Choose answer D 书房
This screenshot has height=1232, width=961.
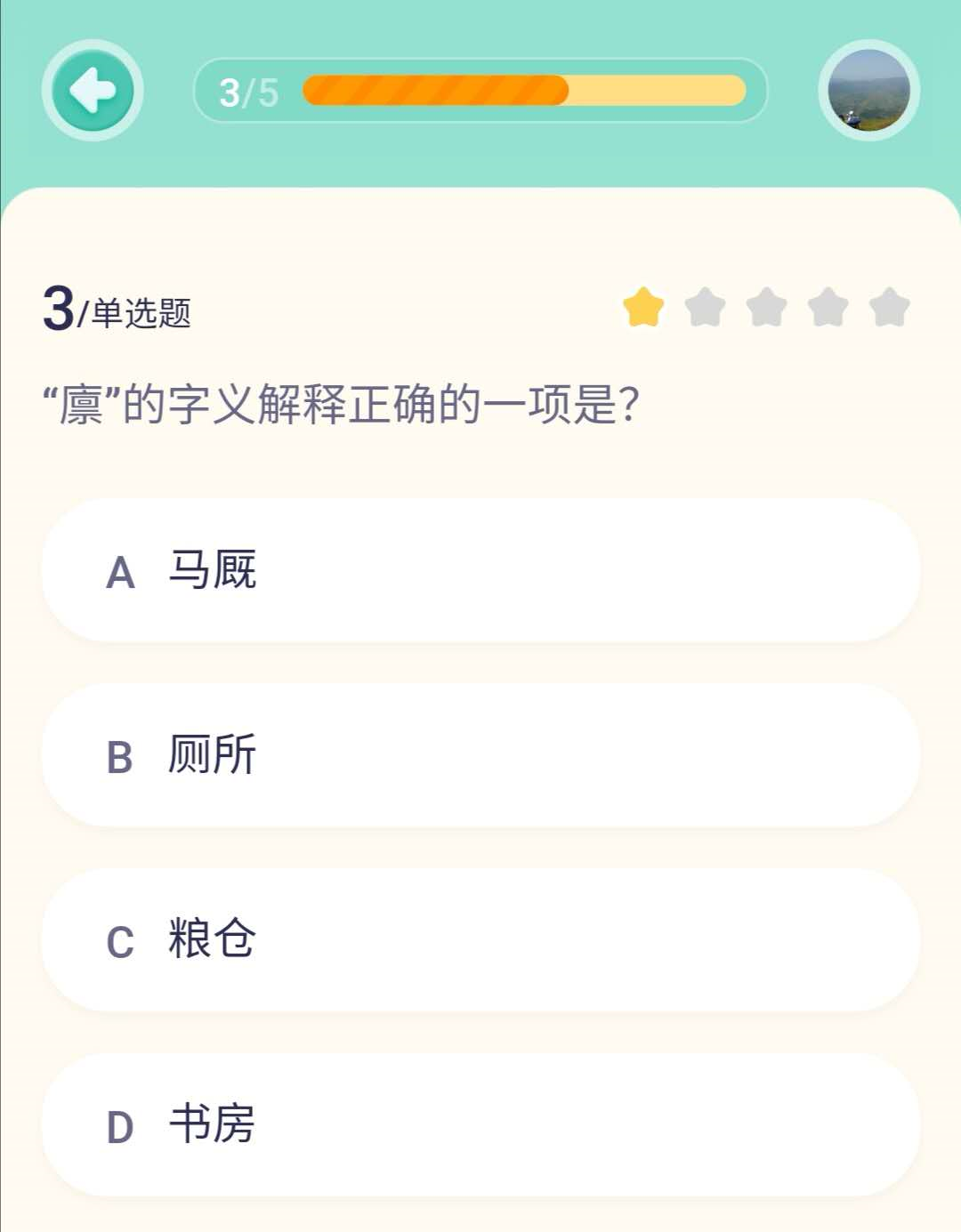[480, 1123]
